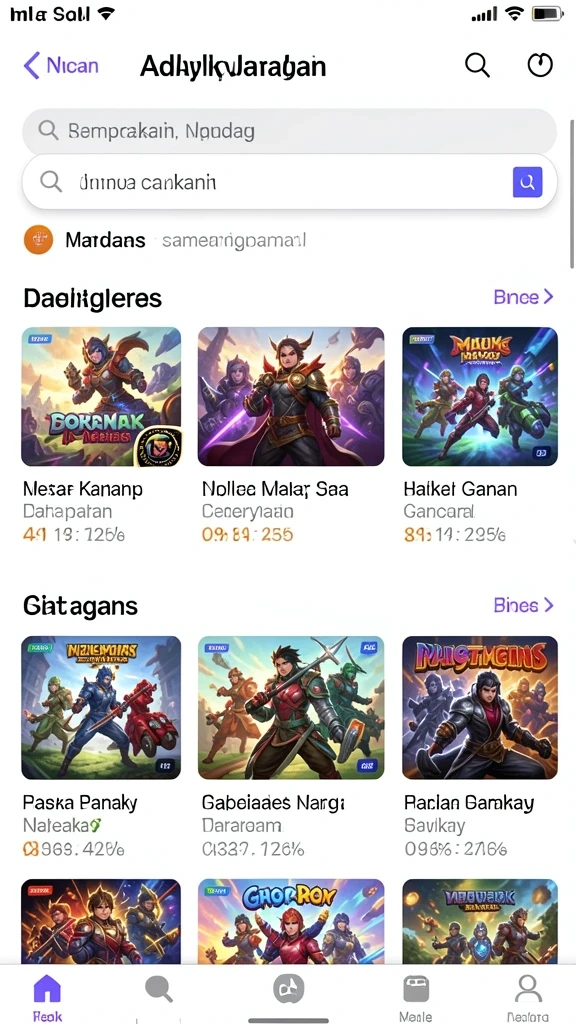Open the Halkel Ganan game card
The width and height of the screenshot is (576, 1024).
[480, 435]
